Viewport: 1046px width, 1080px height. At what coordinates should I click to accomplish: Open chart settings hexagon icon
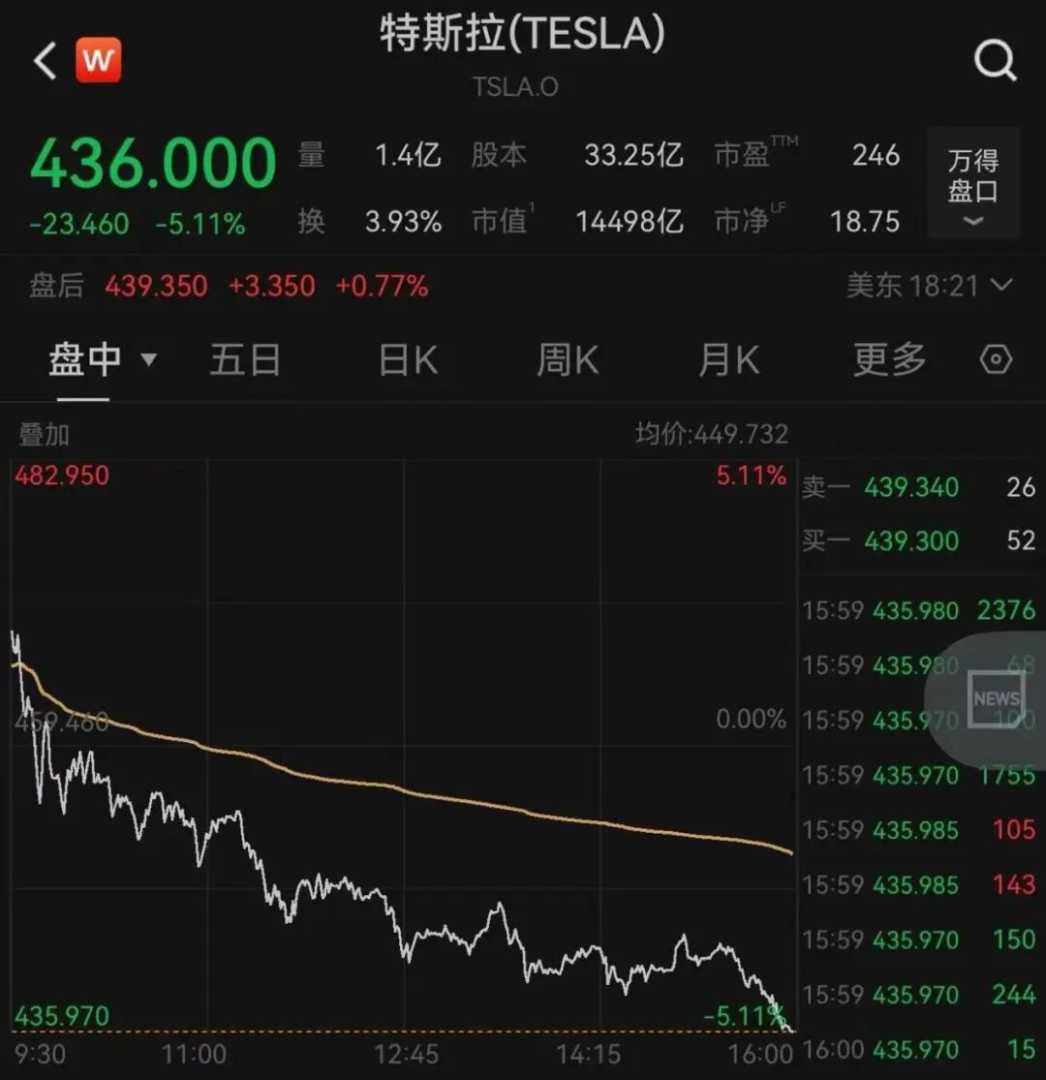click(996, 359)
